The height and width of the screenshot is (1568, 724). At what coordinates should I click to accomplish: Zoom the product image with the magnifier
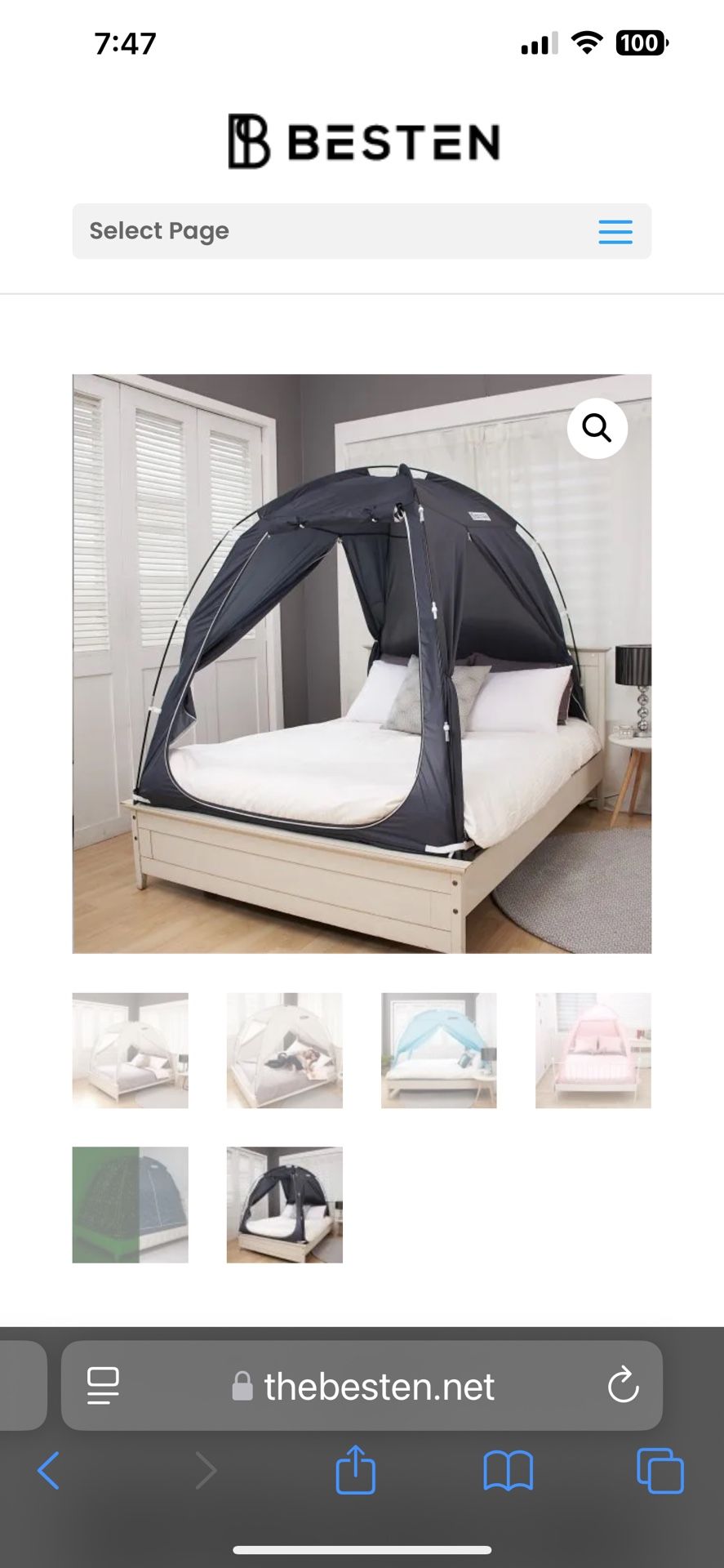(597, 428)
